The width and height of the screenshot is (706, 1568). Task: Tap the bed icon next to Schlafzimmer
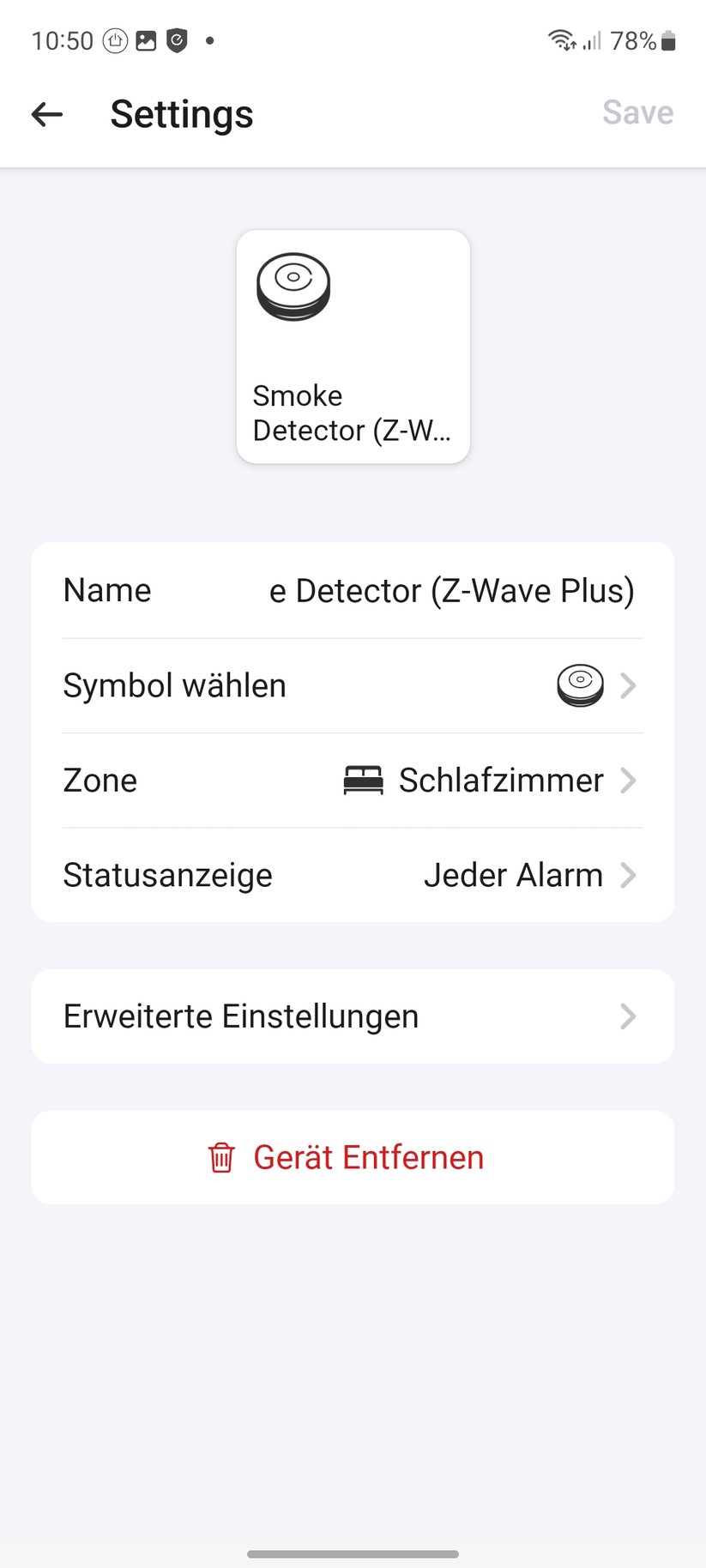365,781
